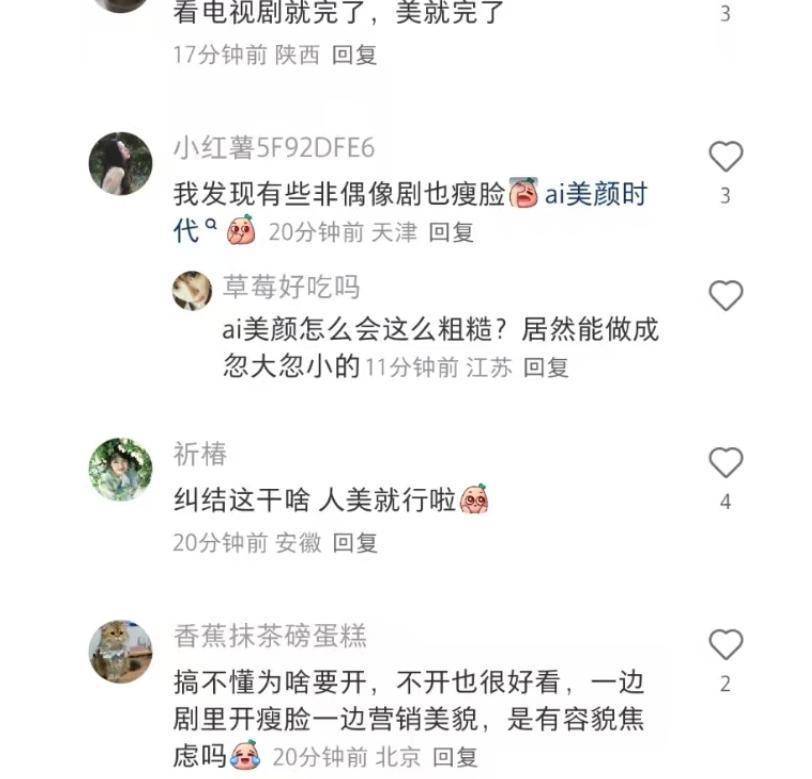This screenshot has height=779, width=812.
Task: Tap the username 香蕉抹茶磅蛋糕
Action: pos(270,635)
